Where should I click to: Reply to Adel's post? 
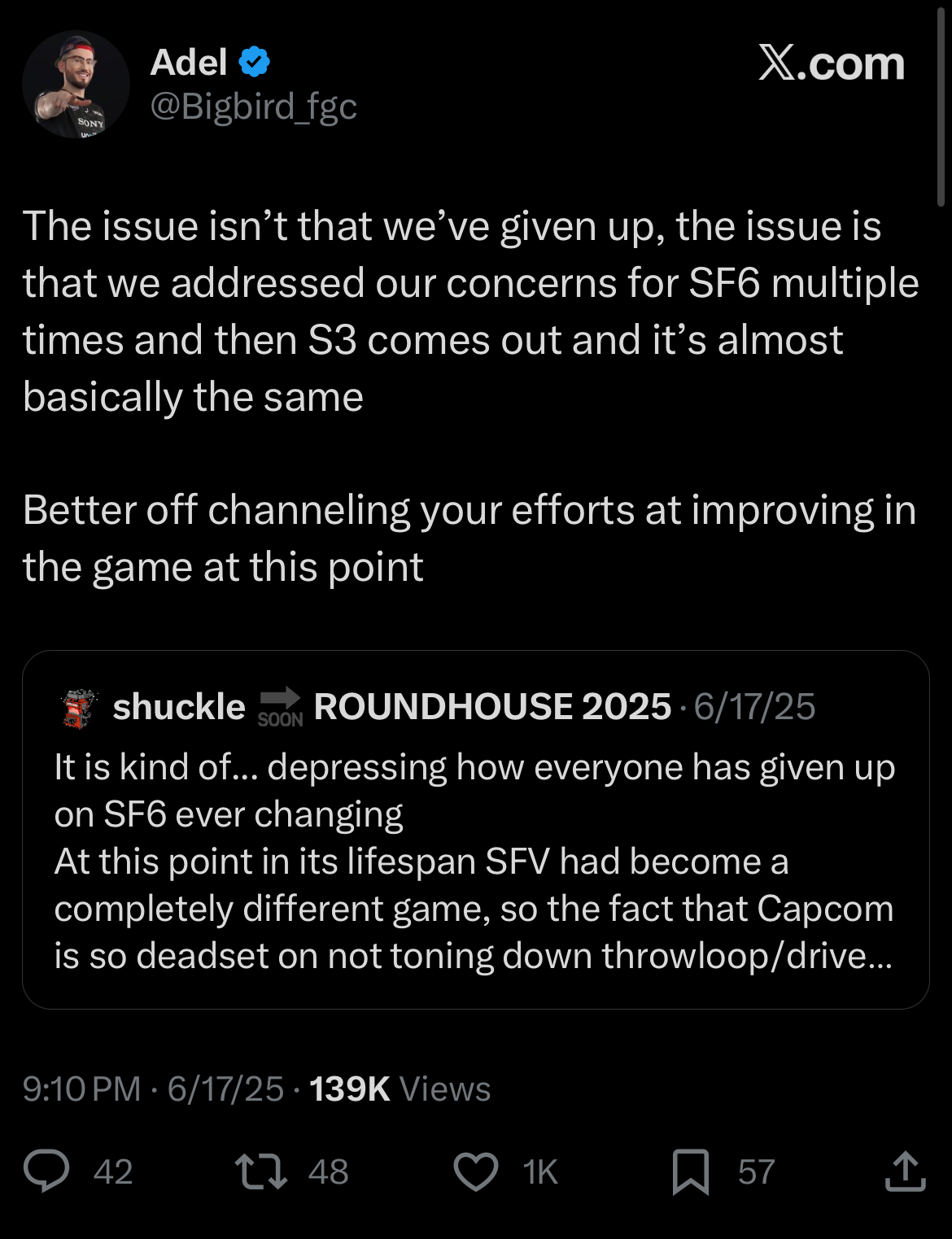tap(46, 1171)
